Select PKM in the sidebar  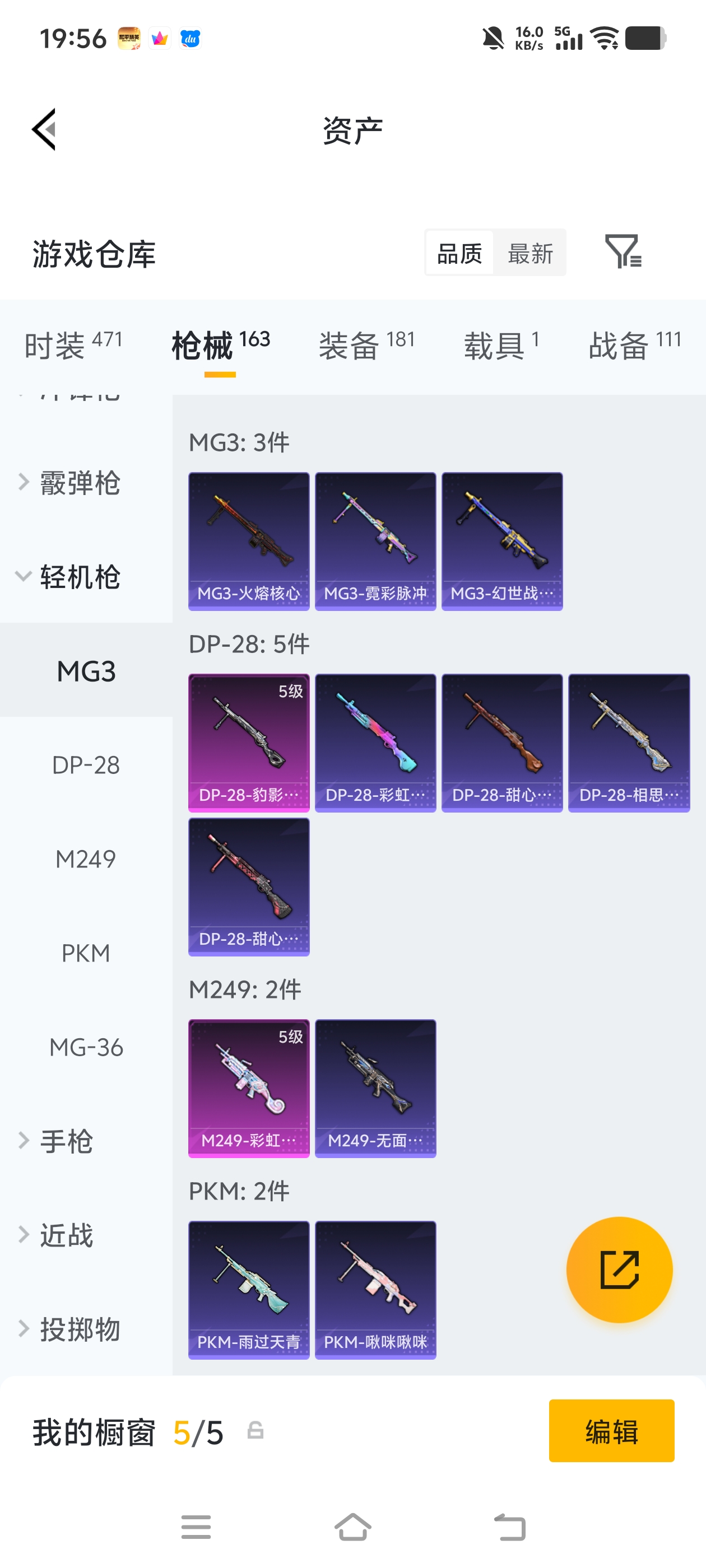(x=86, y=953)
